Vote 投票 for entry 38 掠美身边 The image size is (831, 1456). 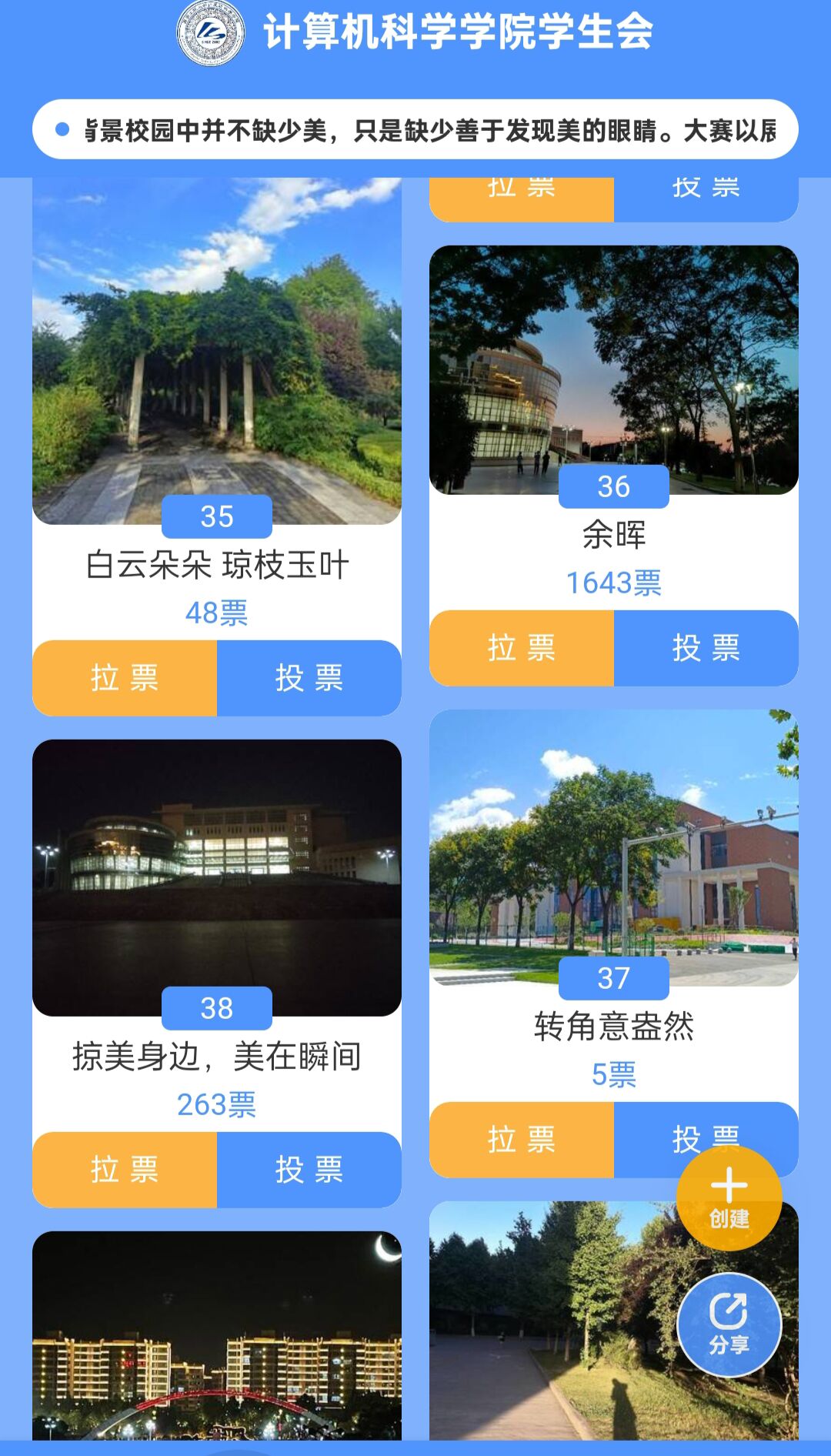pyautogui.click(x=309, y=1170)
